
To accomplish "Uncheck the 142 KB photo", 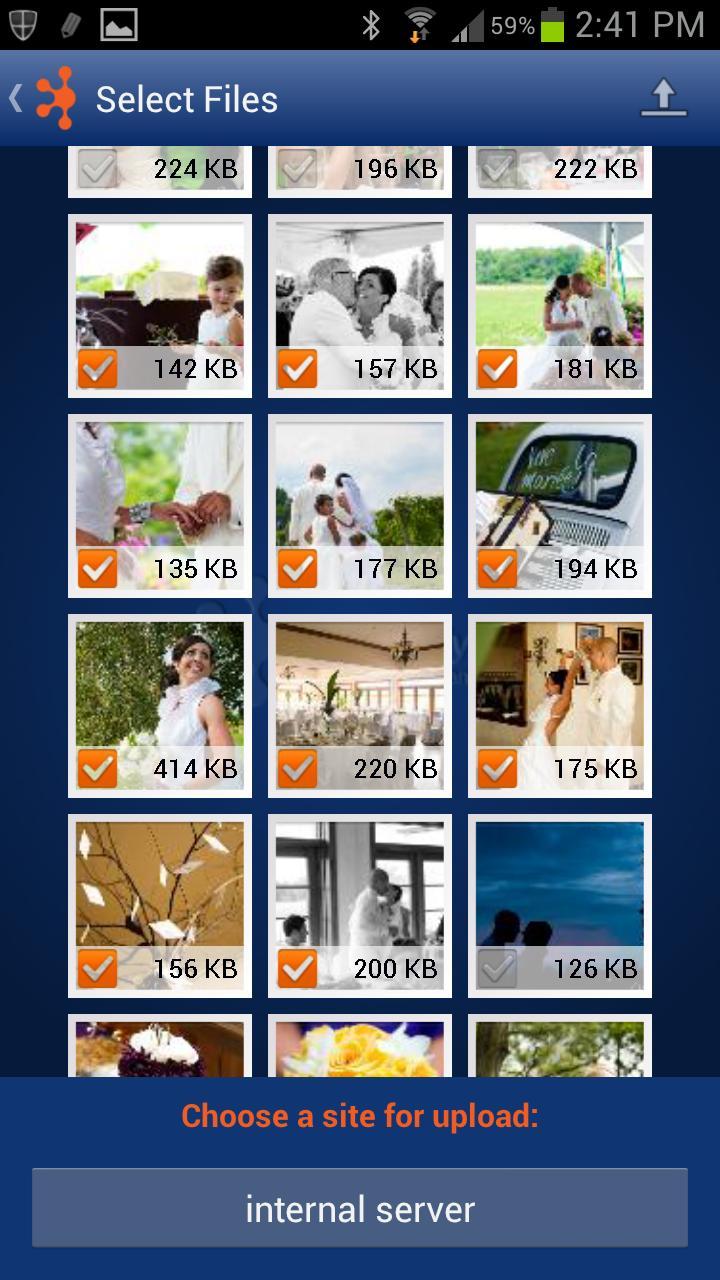I will [x=98, y=369].
